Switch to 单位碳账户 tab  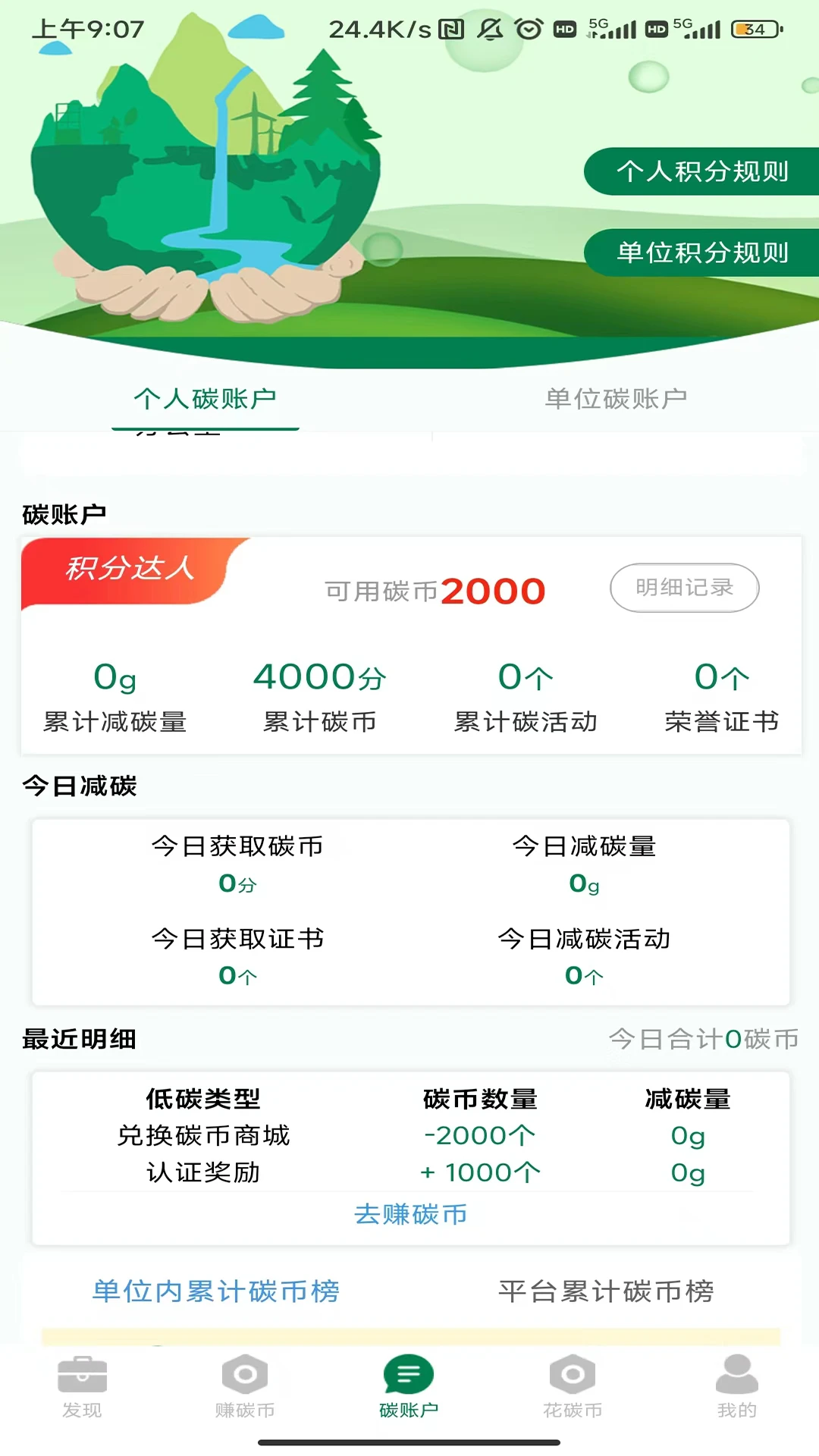click(x=616, y=399)
